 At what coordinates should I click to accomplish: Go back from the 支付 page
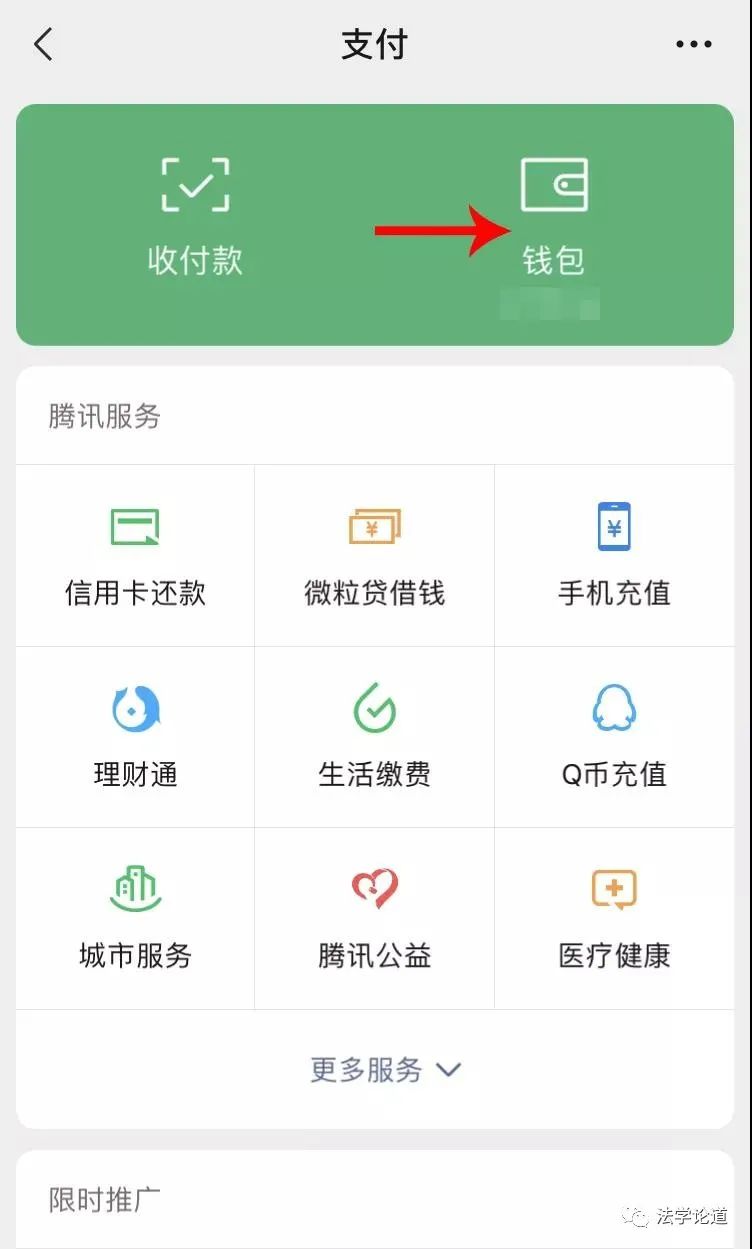point(43,45)
